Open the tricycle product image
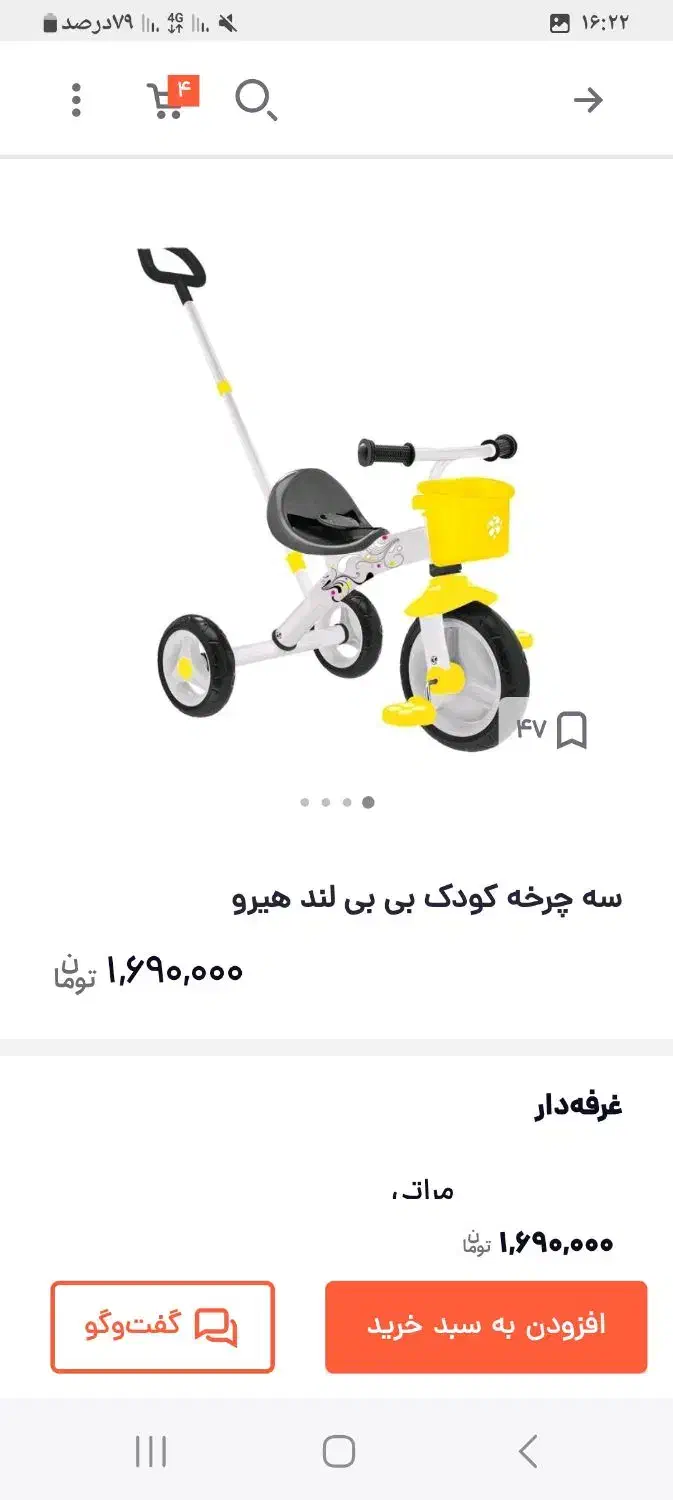The width and height of the screenshot is (673, 1500). [336, 500]
